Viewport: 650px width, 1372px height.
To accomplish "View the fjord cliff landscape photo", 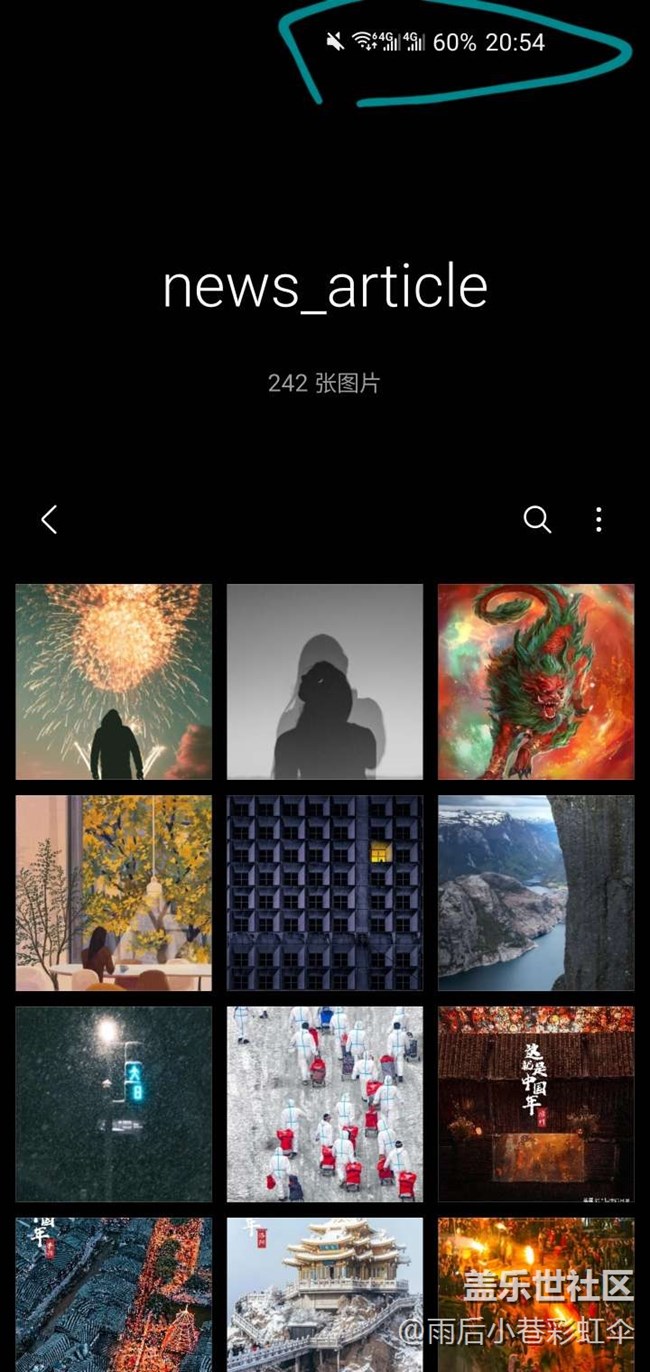I will (x=536, y=893).
